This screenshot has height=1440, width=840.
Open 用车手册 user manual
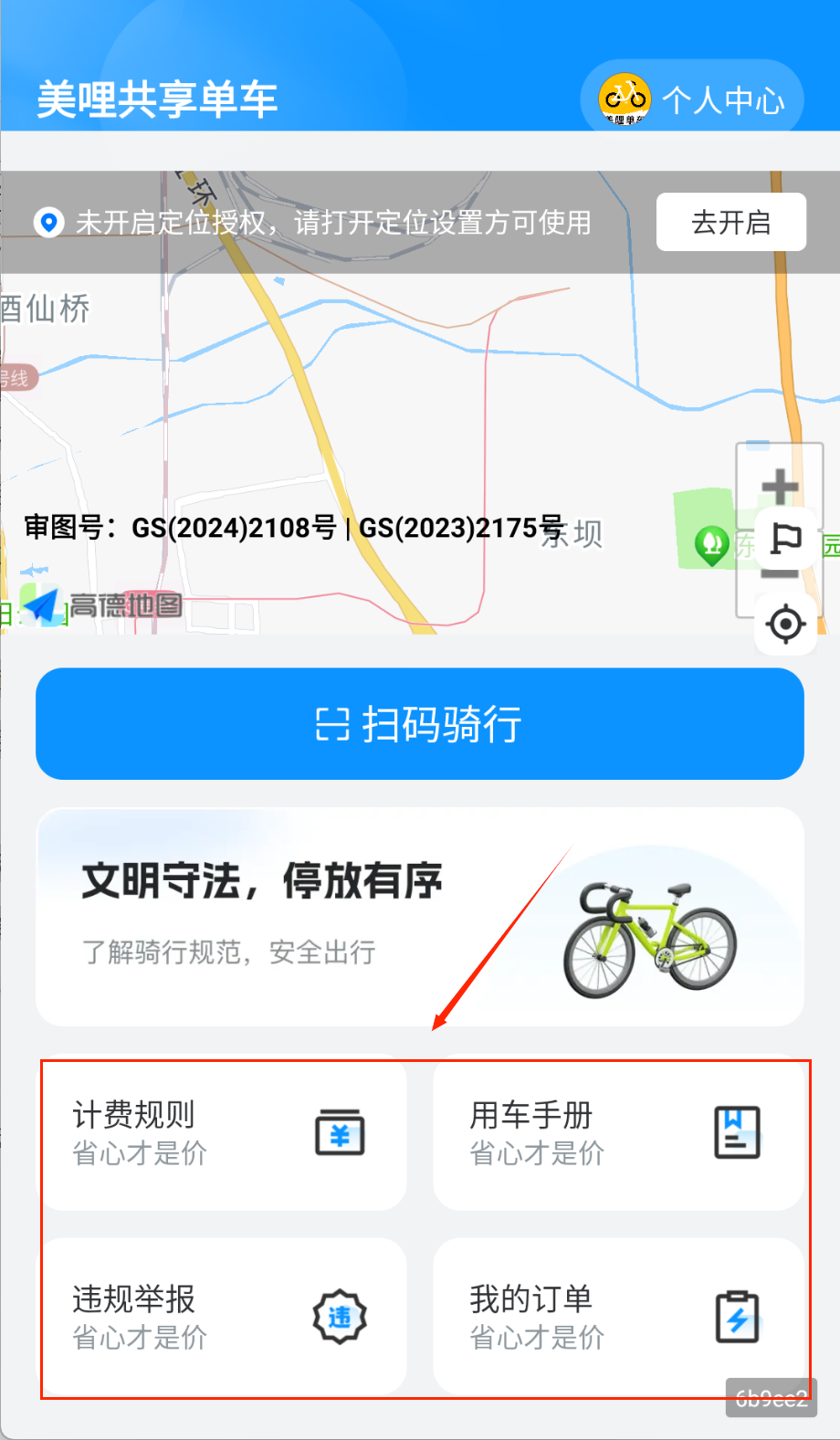pyautogui.click(x=618, y=1132)
